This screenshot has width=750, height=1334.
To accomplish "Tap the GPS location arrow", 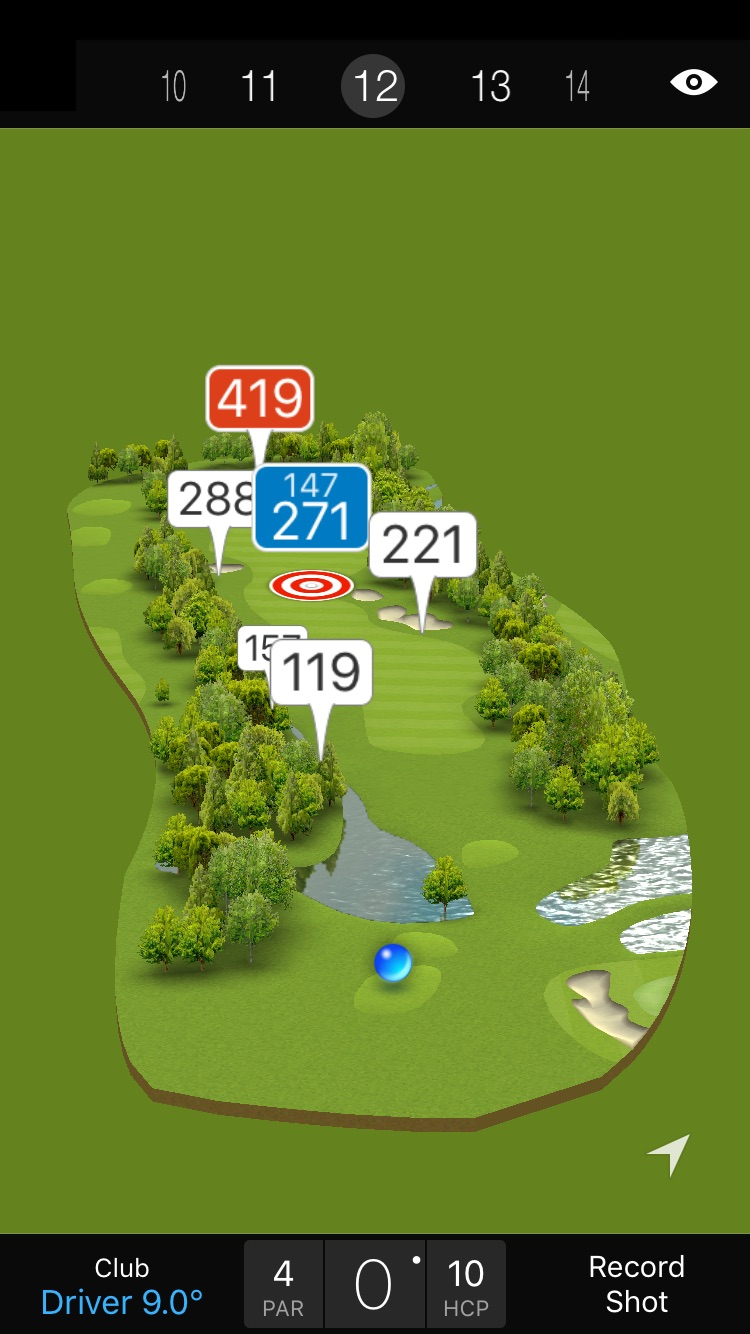I will point(669,1155).
